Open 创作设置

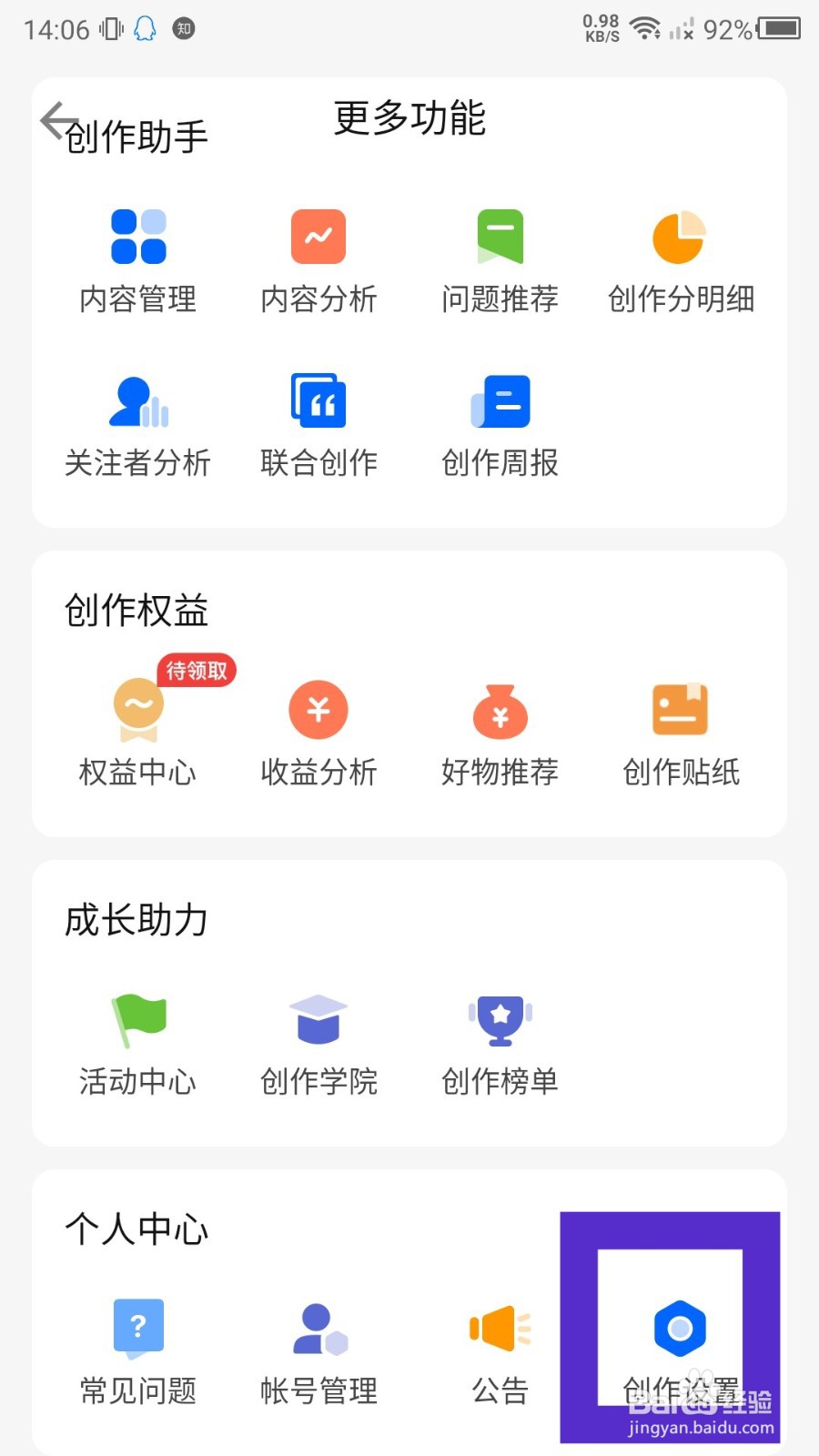(680, 1352)
